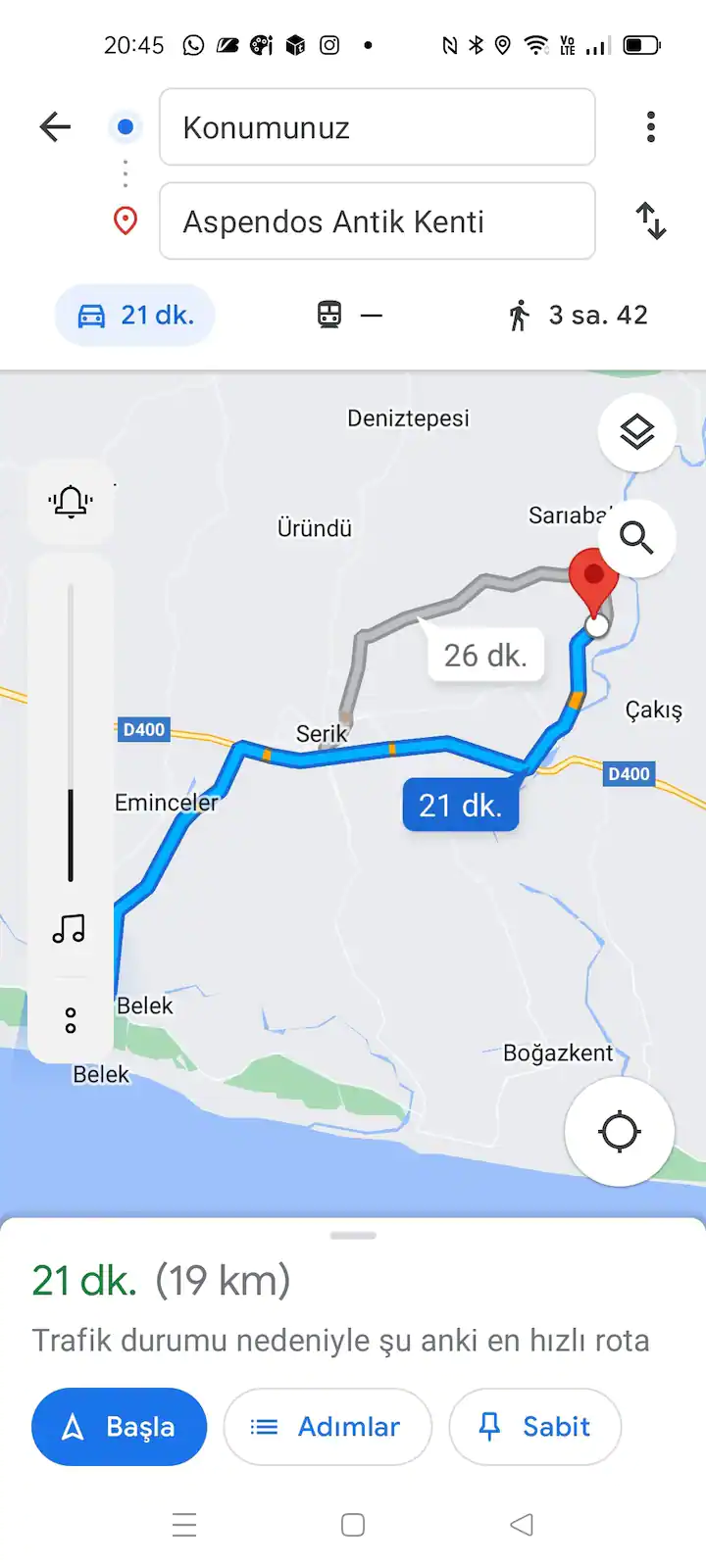The width and height of the screenshot is (706, 1568).
Task: Edit the Konumunuz starting point field
Action: [377, 127]
